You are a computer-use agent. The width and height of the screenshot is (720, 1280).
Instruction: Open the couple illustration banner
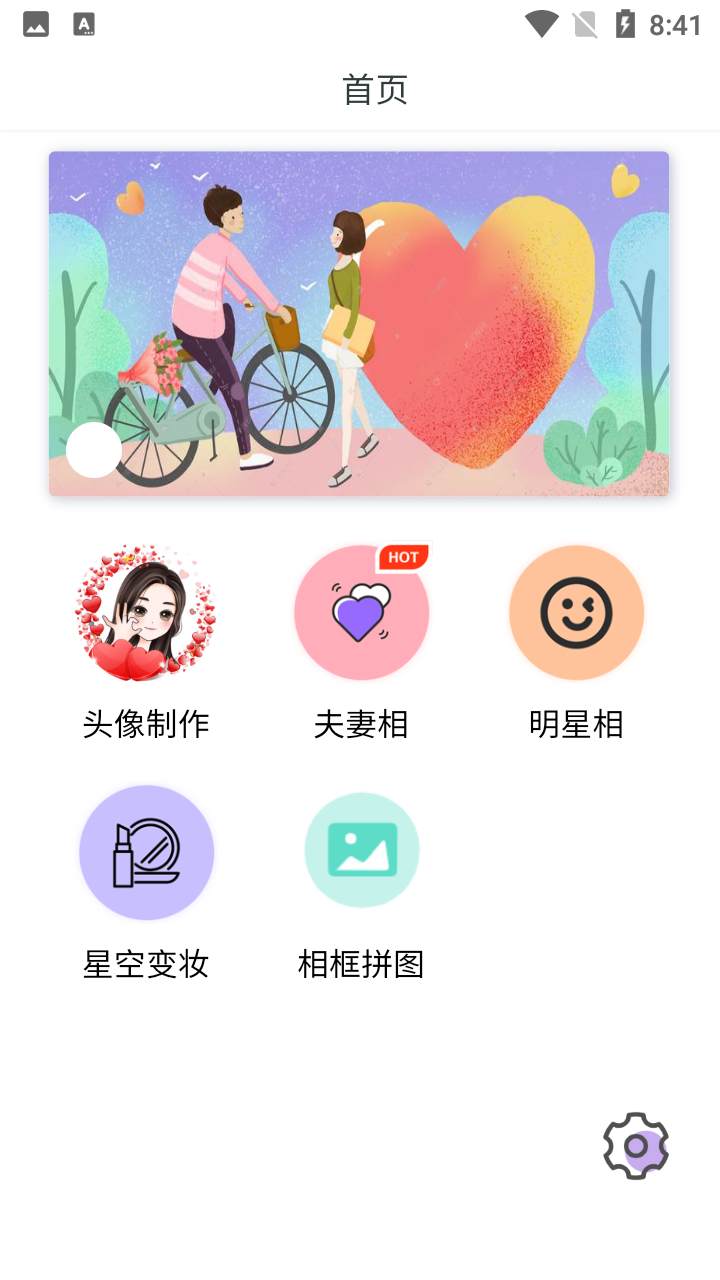[359, 323]
